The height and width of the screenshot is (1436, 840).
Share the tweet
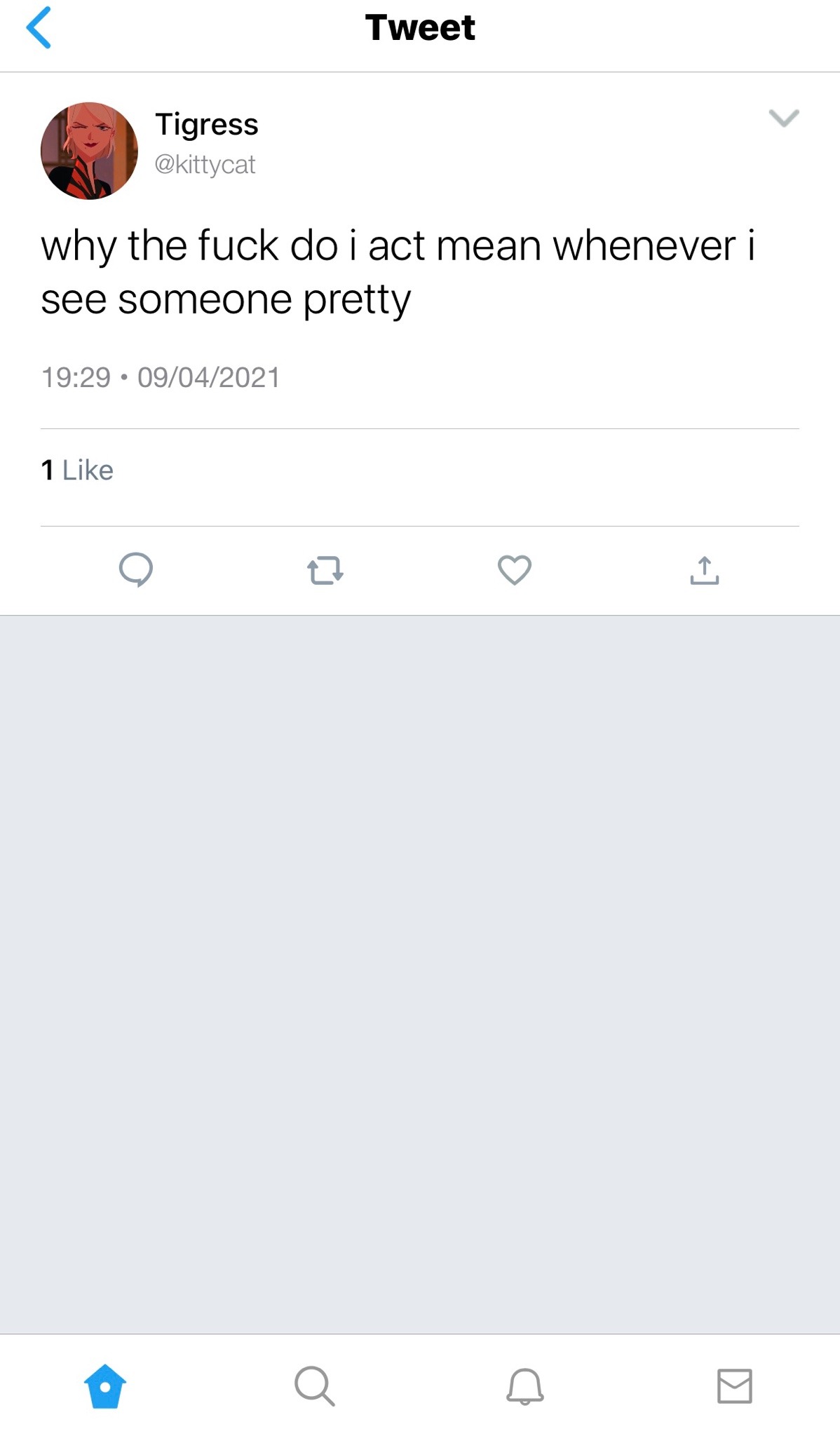pos(705,570)
